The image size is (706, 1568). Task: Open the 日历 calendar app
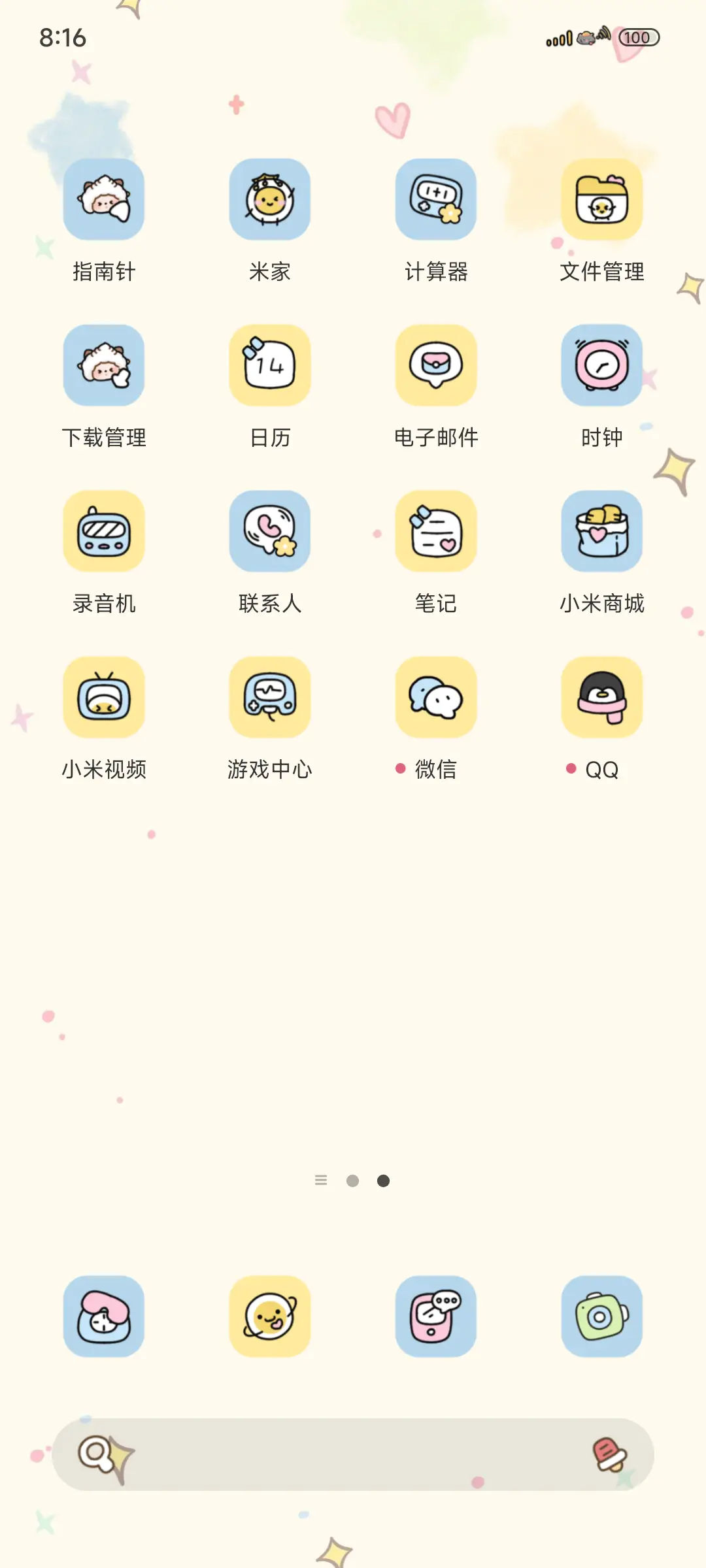coord(270,366)
